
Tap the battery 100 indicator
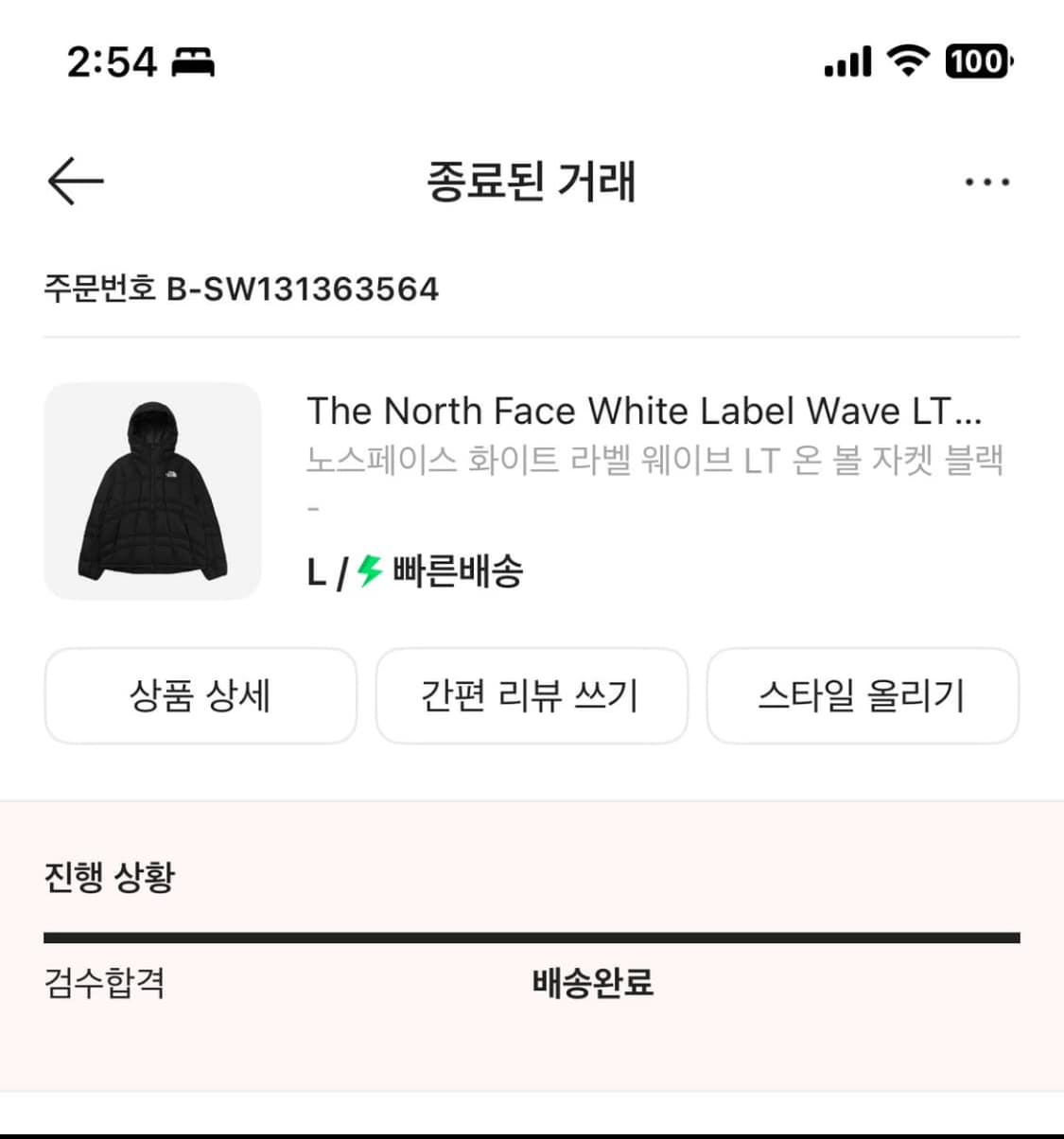979,62
